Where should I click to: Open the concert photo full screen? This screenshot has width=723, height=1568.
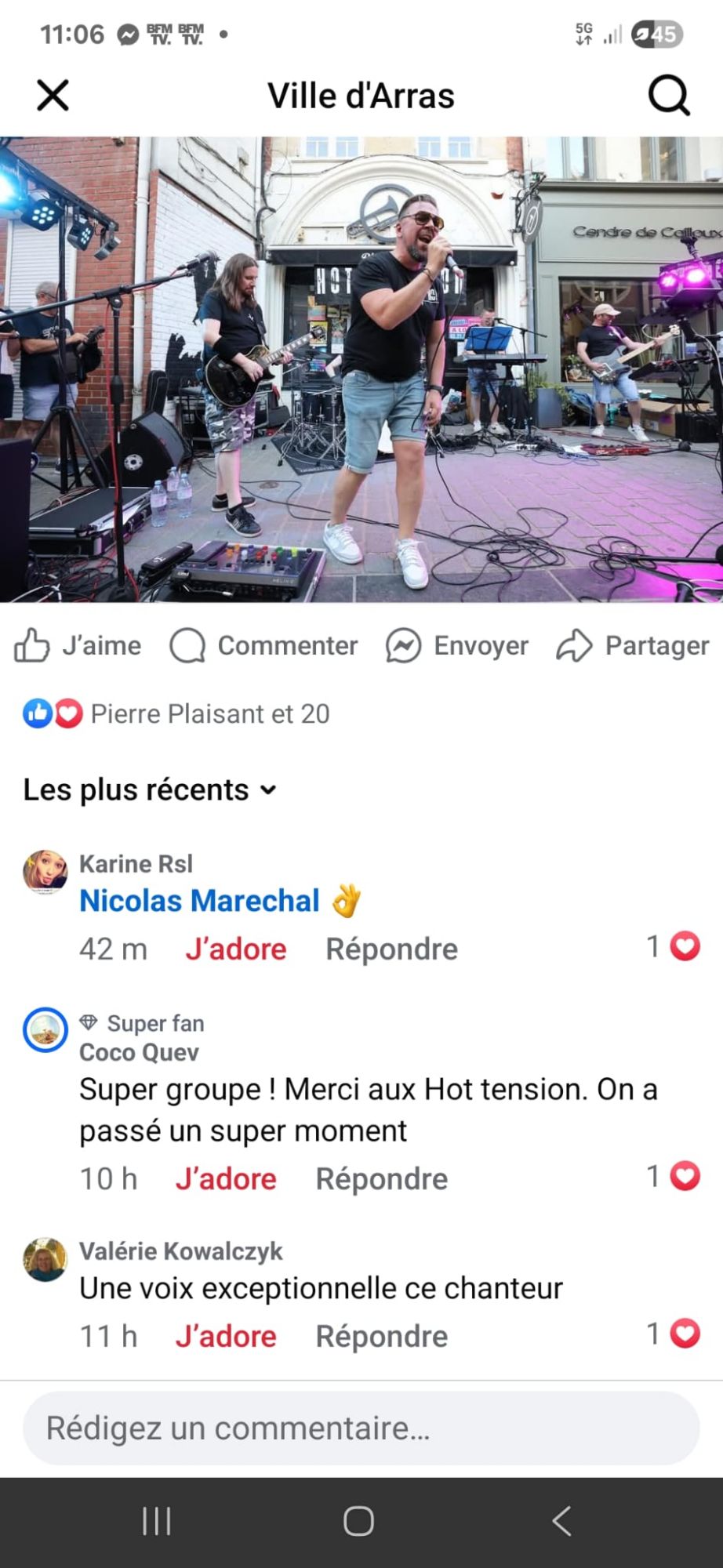click(x=361, y=368)
